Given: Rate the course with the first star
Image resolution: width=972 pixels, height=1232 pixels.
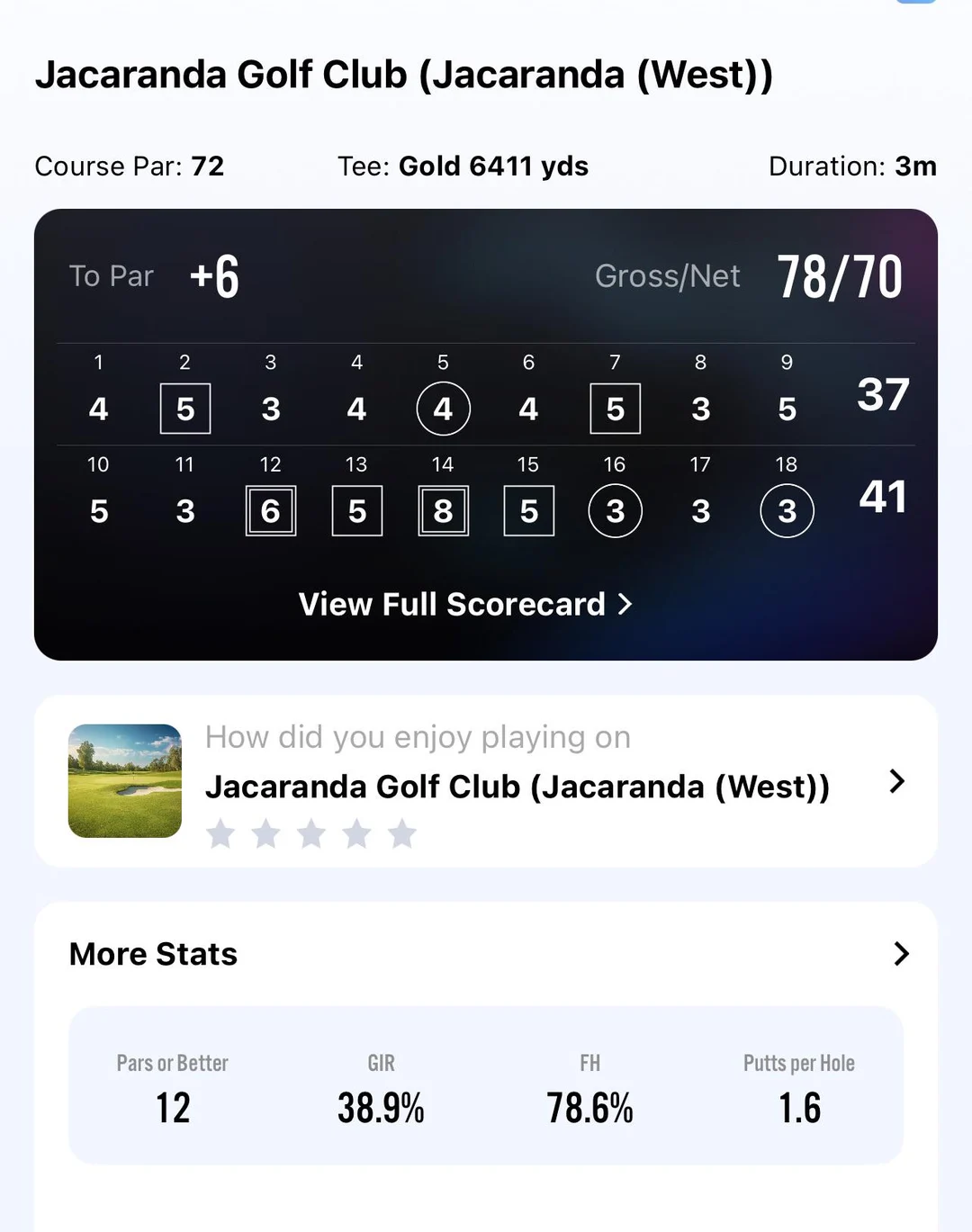Looking at the screenshot, I should [x=220, y=834].
